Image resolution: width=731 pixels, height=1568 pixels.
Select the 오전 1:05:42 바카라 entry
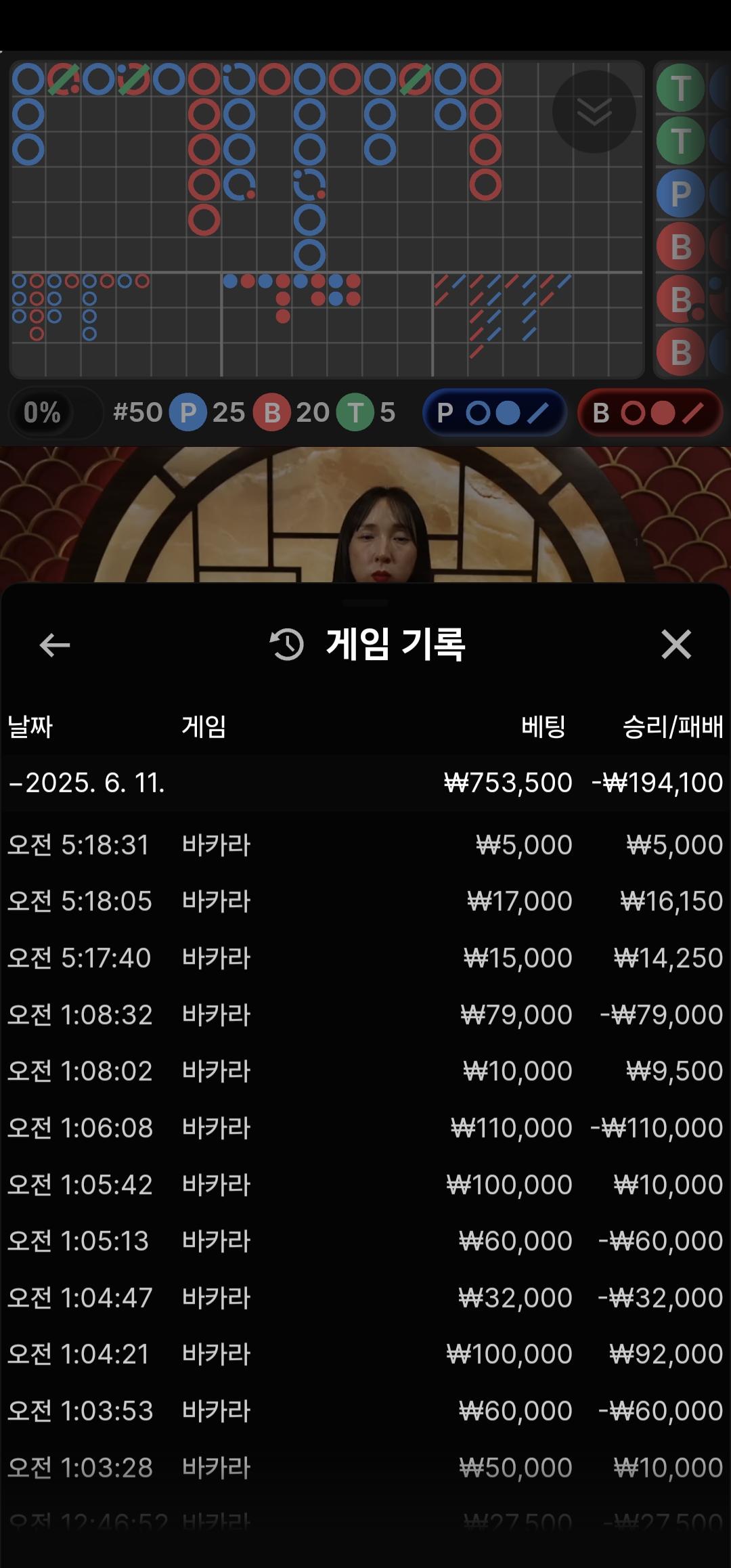(x=365, y=1185)
